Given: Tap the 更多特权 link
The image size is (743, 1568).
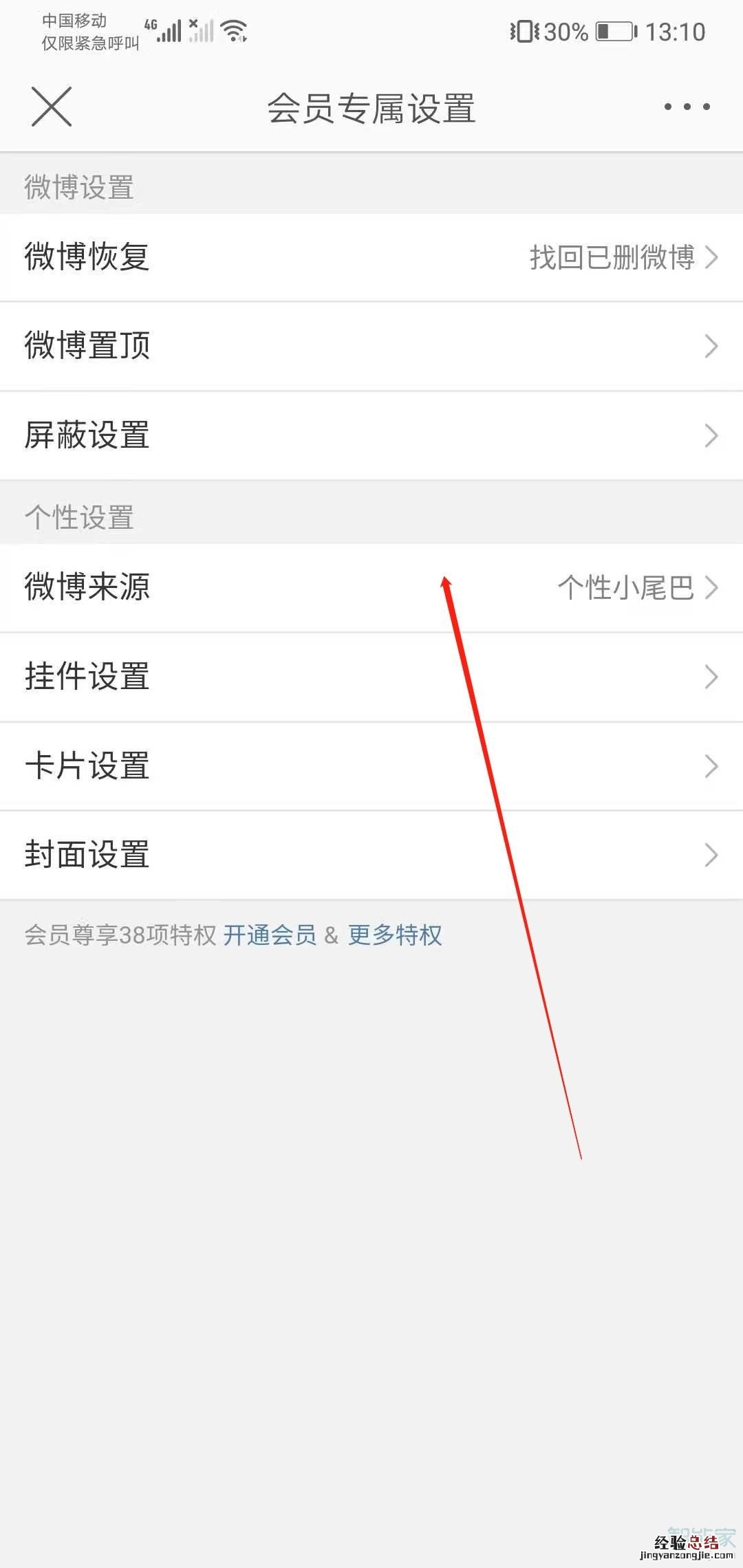Looking at the screenshot, I should click(x=395, y=935).
